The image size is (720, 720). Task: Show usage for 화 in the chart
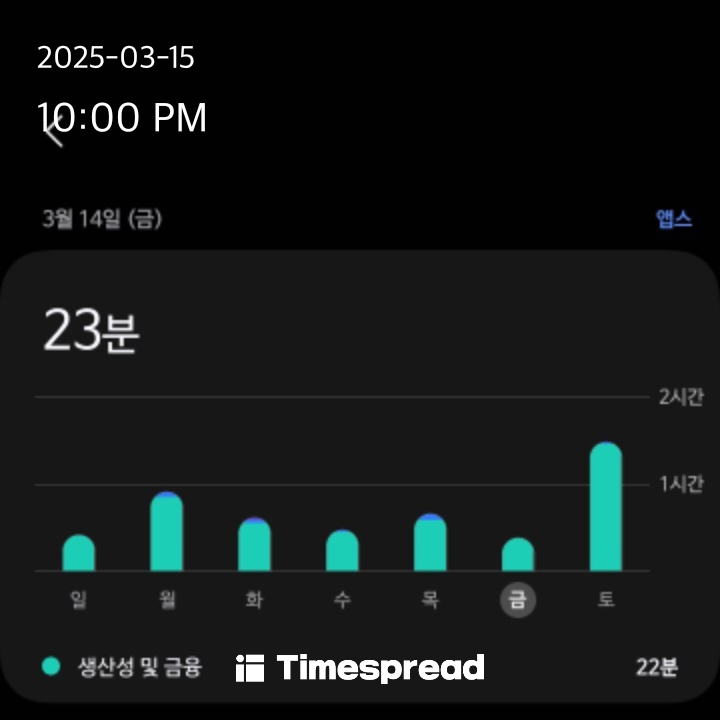click(254, 544)
